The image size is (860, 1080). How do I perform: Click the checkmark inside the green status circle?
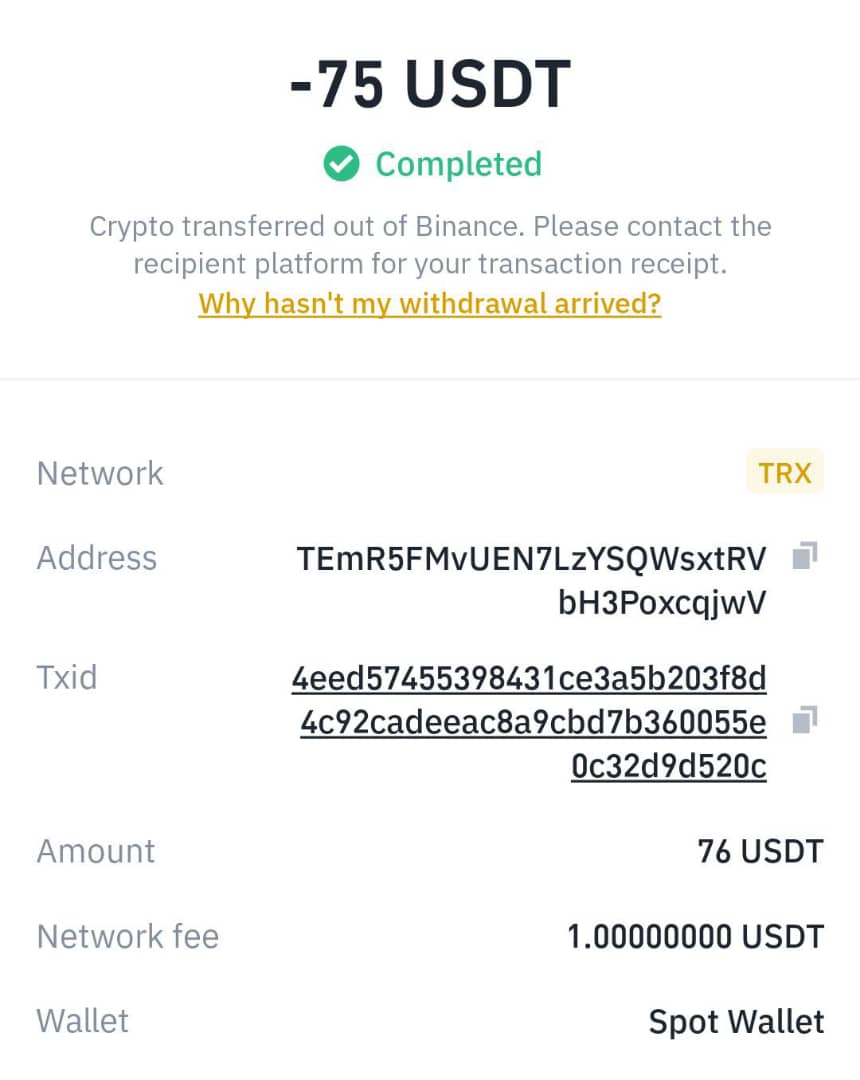click(341, 163)
